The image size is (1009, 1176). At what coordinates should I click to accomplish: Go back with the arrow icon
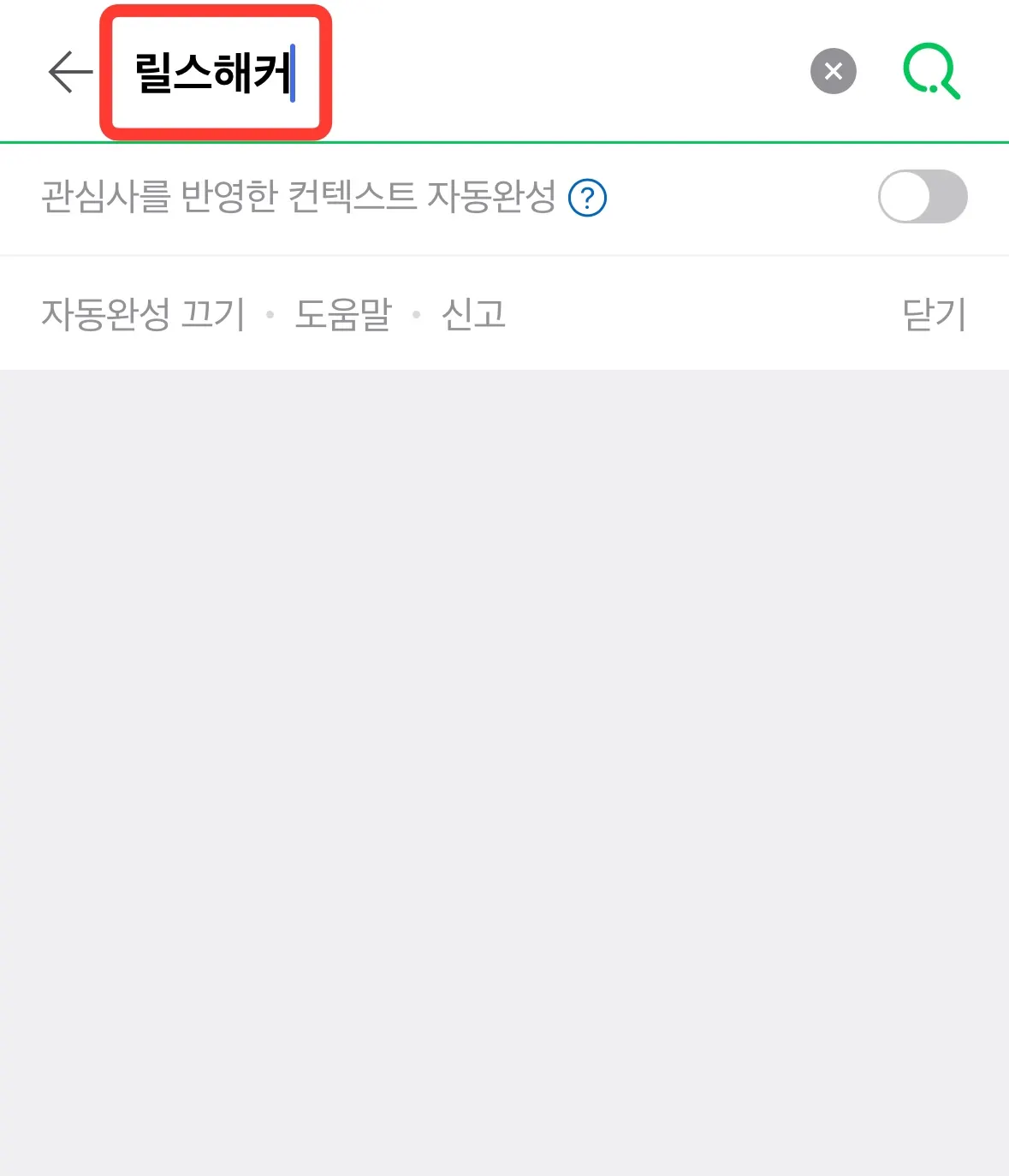click(x=70, y=71)
